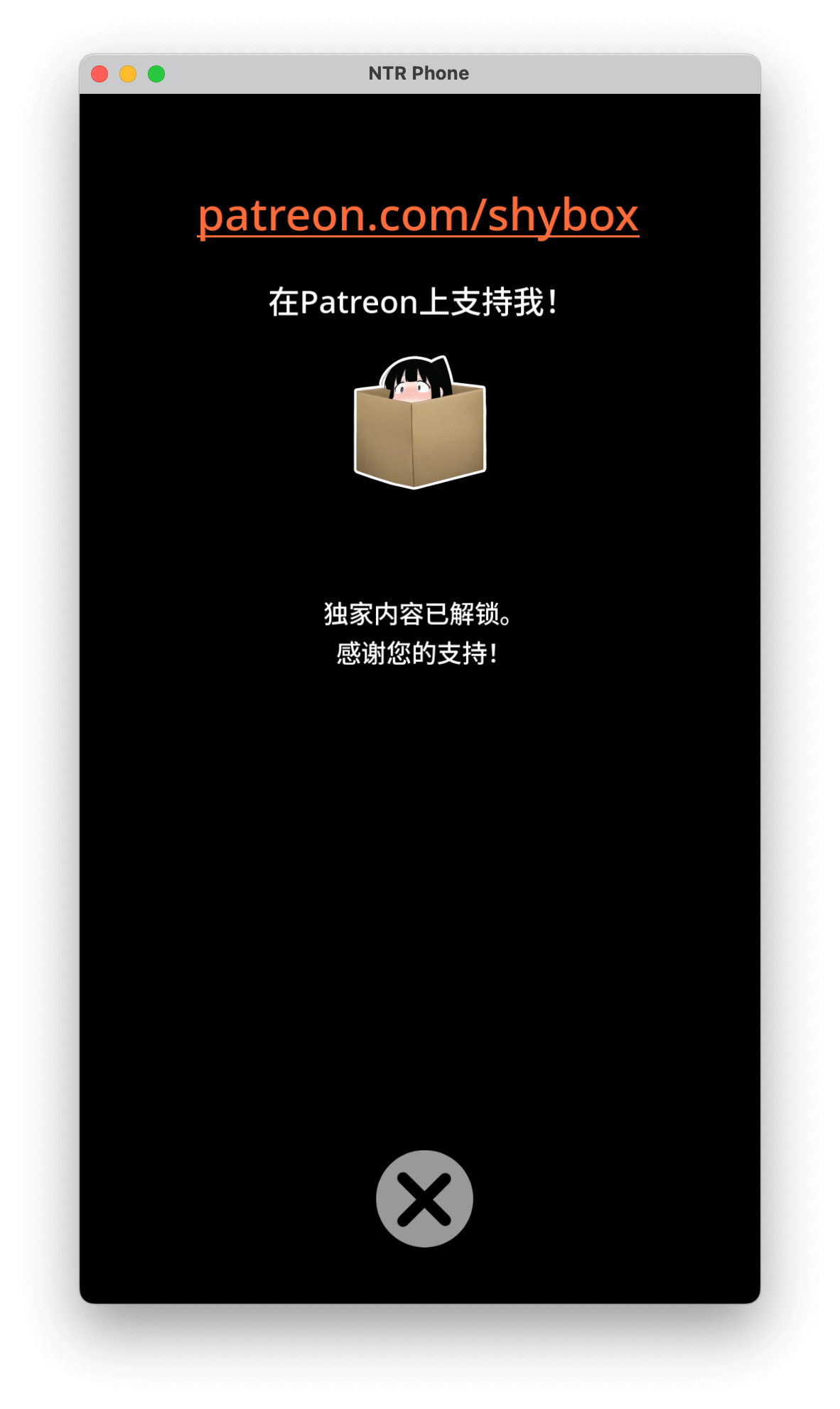Screen dimensions: 840x1409
Task: Dismiss the Patreon screen with the X button
Action: (424, 1199)
